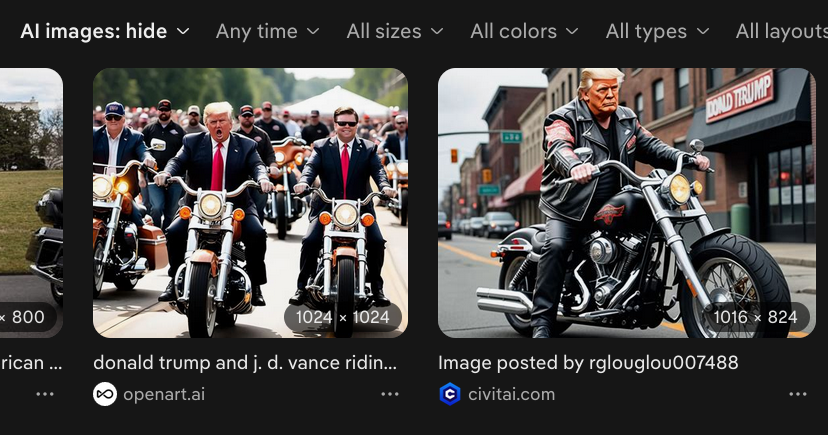Open the All sizes filter dropdown
The width and height of the screenshot is (828, 435).
[x=395, y=32]
